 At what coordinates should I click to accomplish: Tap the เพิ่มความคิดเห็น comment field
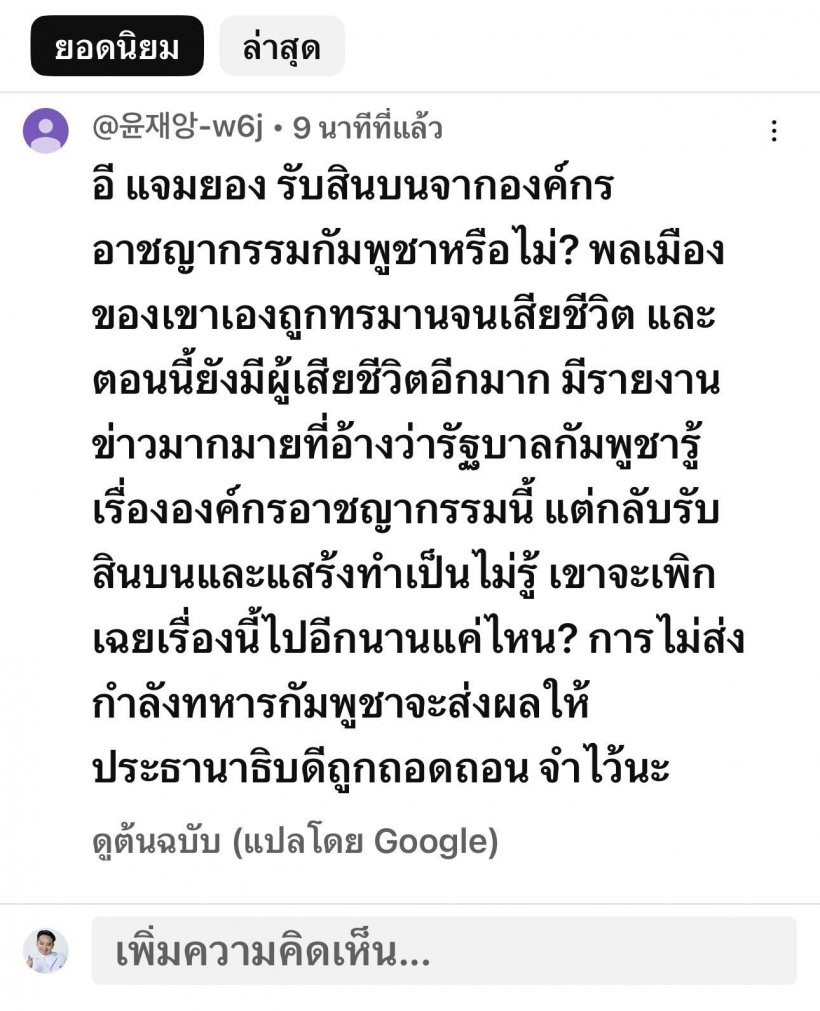coord(444,951)
